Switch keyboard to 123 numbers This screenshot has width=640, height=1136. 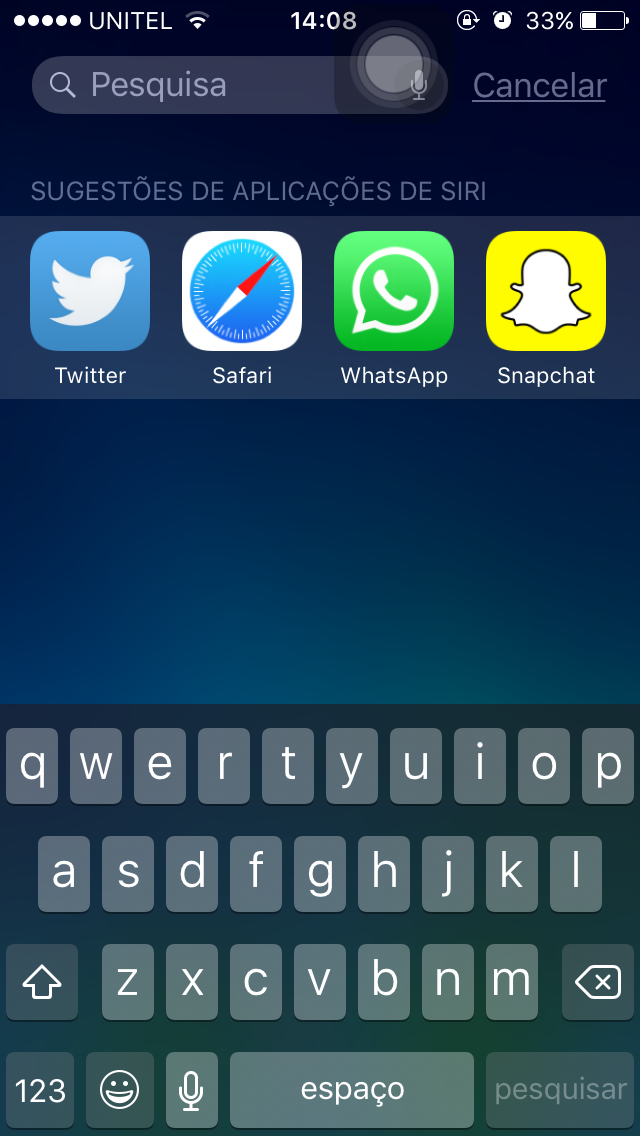coord(40,1090)
